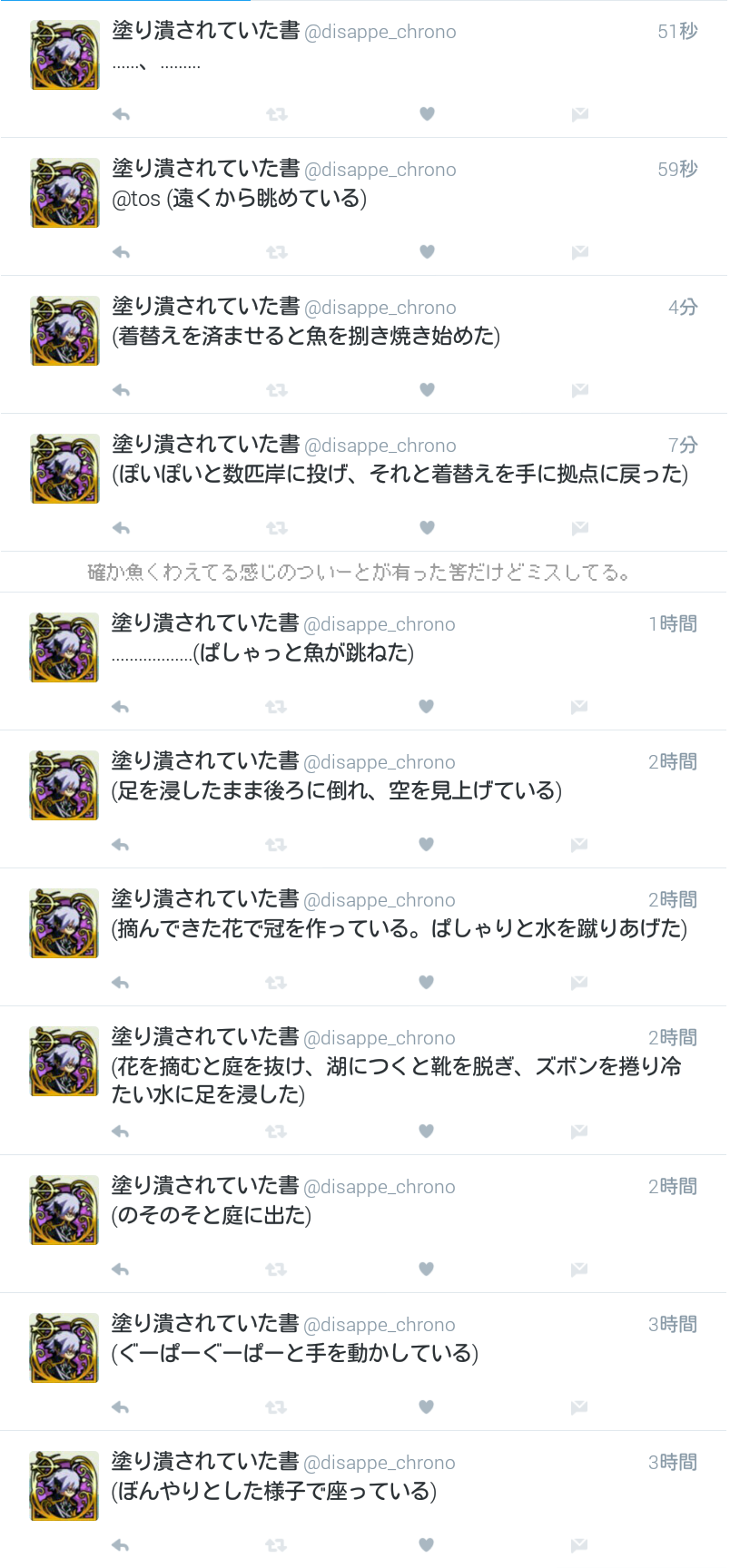The height and width of the screenshot is (1568, 730).
Task: Open the 'ぽいぽいと数匹岸に投げ' tweet details
Action: (x=400, y=474)
